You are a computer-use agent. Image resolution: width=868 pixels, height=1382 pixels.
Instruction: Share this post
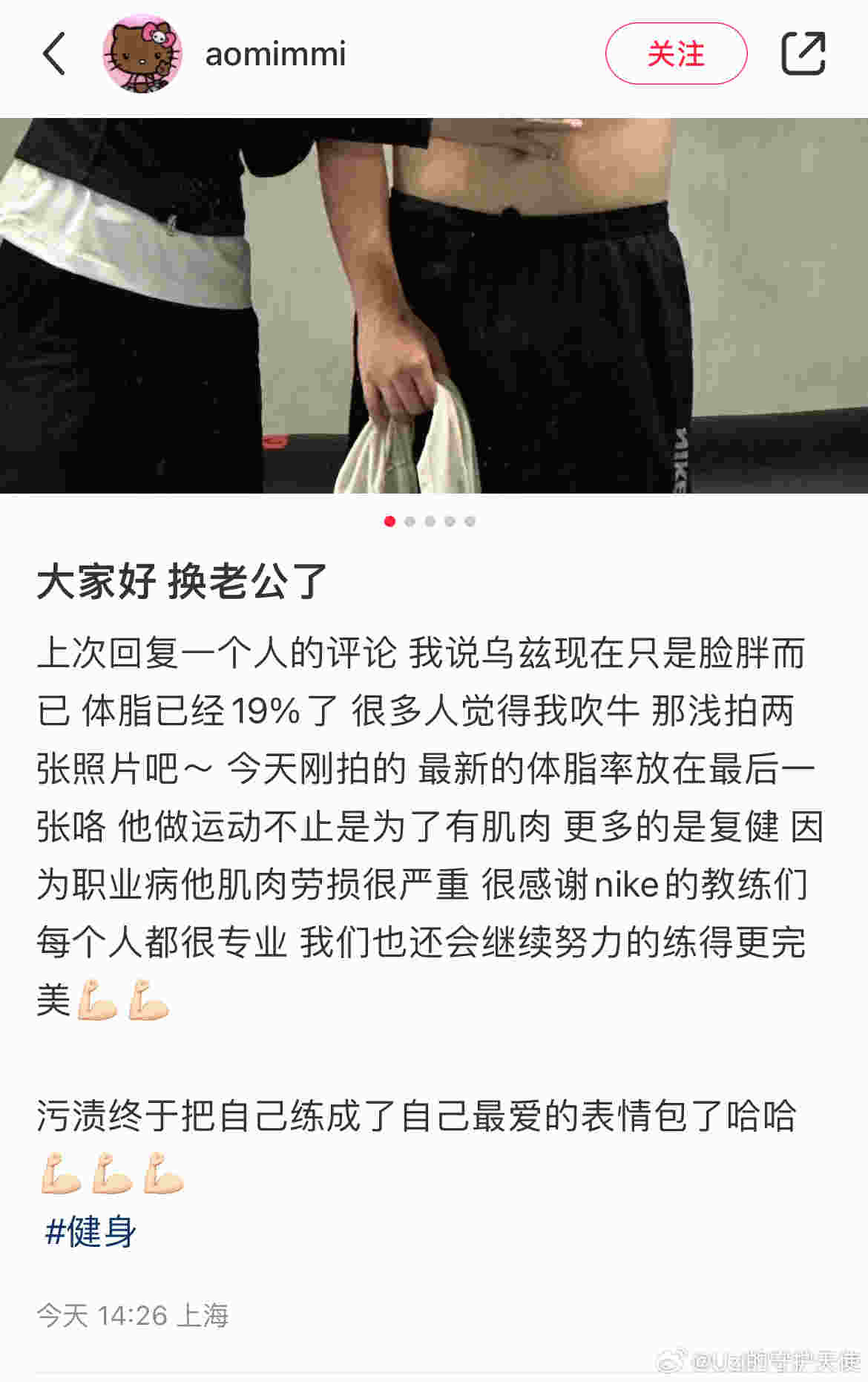(803, 53)
